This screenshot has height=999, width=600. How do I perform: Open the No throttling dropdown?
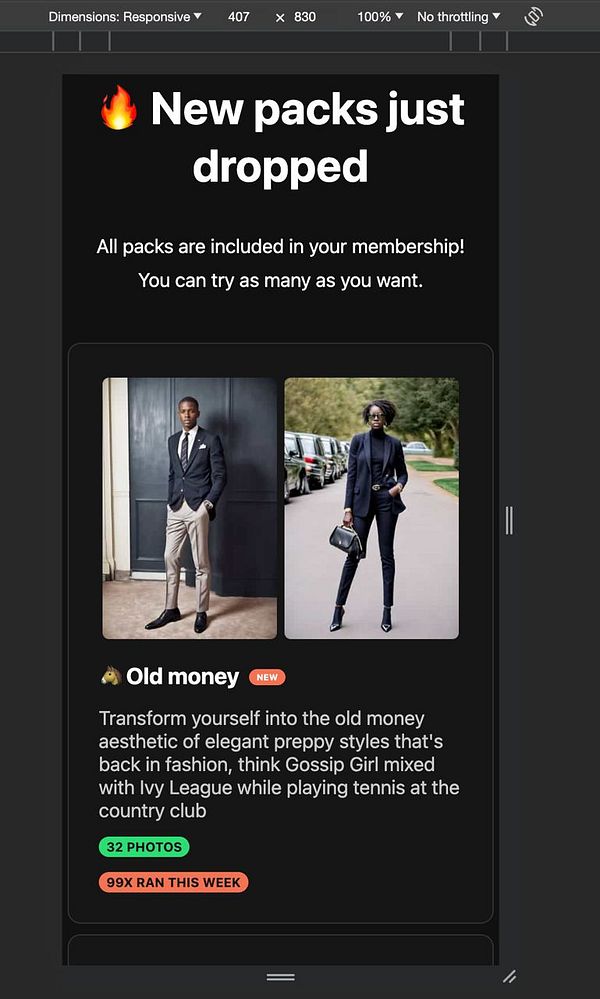pos(459,17)
